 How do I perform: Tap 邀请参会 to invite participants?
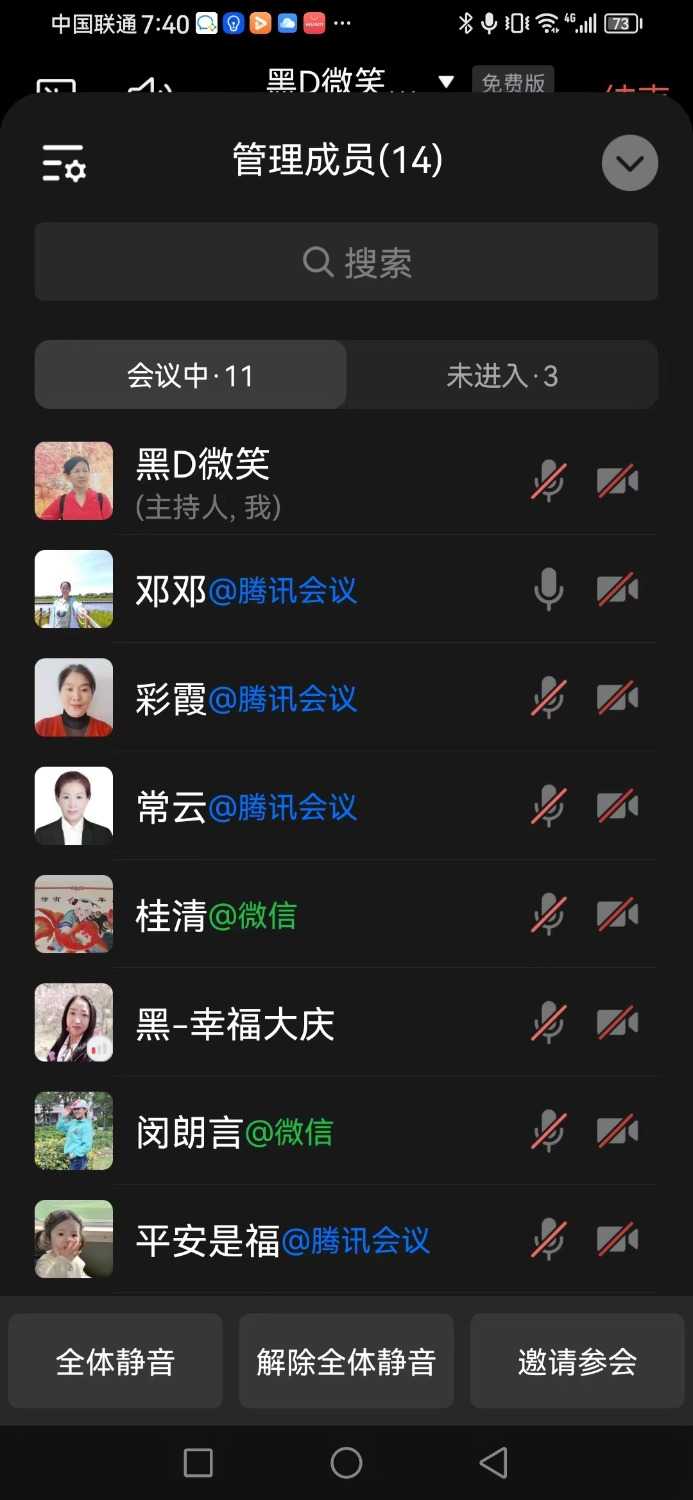click(577, 1361)
